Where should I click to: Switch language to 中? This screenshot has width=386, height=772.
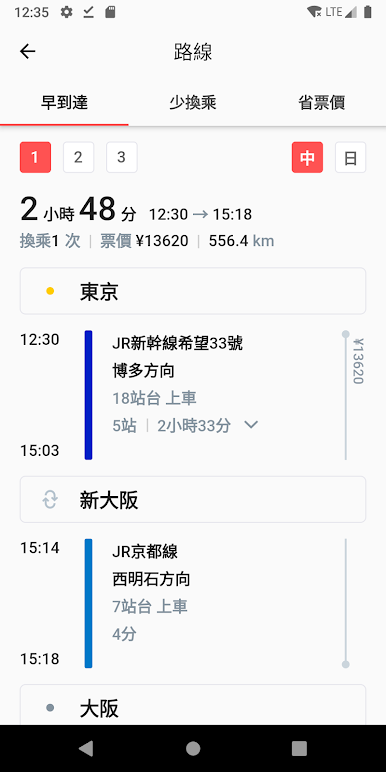(x=307, y=158)
